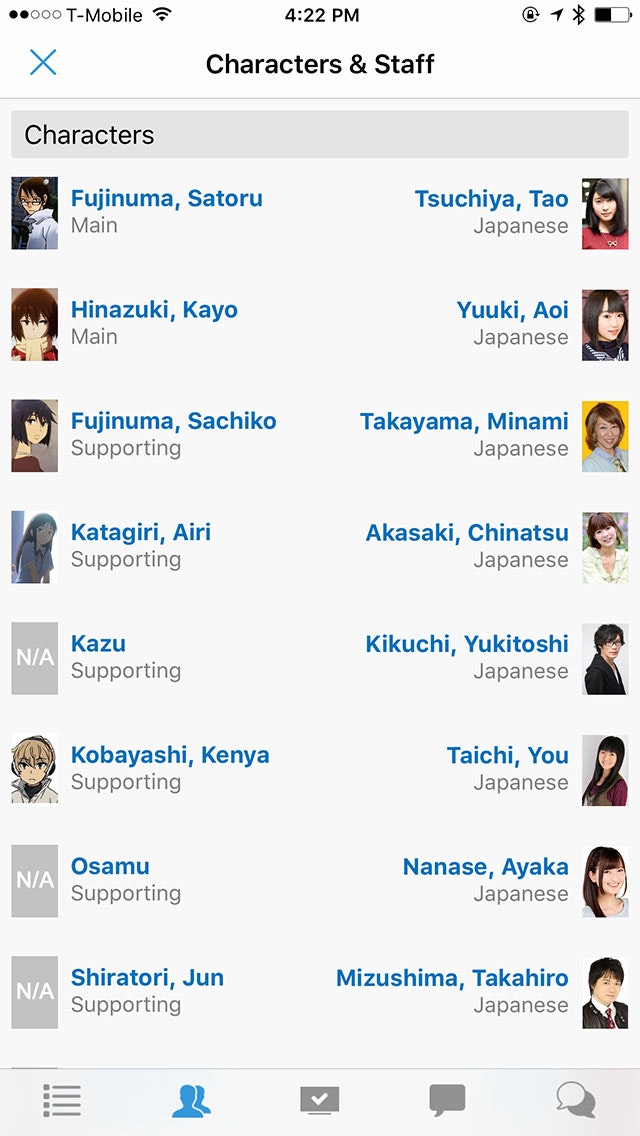View voice actor Akasaki, Chinatsu
The image size is (640, 1136).
[467, 532]
